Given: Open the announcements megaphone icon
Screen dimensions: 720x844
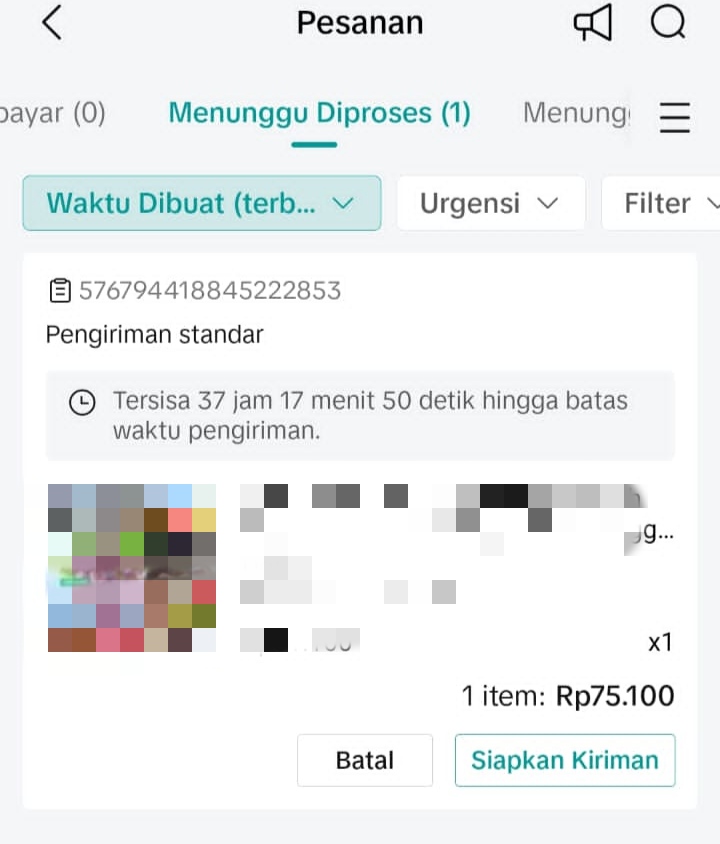Looking at the screenshot, I should (593, 23).
